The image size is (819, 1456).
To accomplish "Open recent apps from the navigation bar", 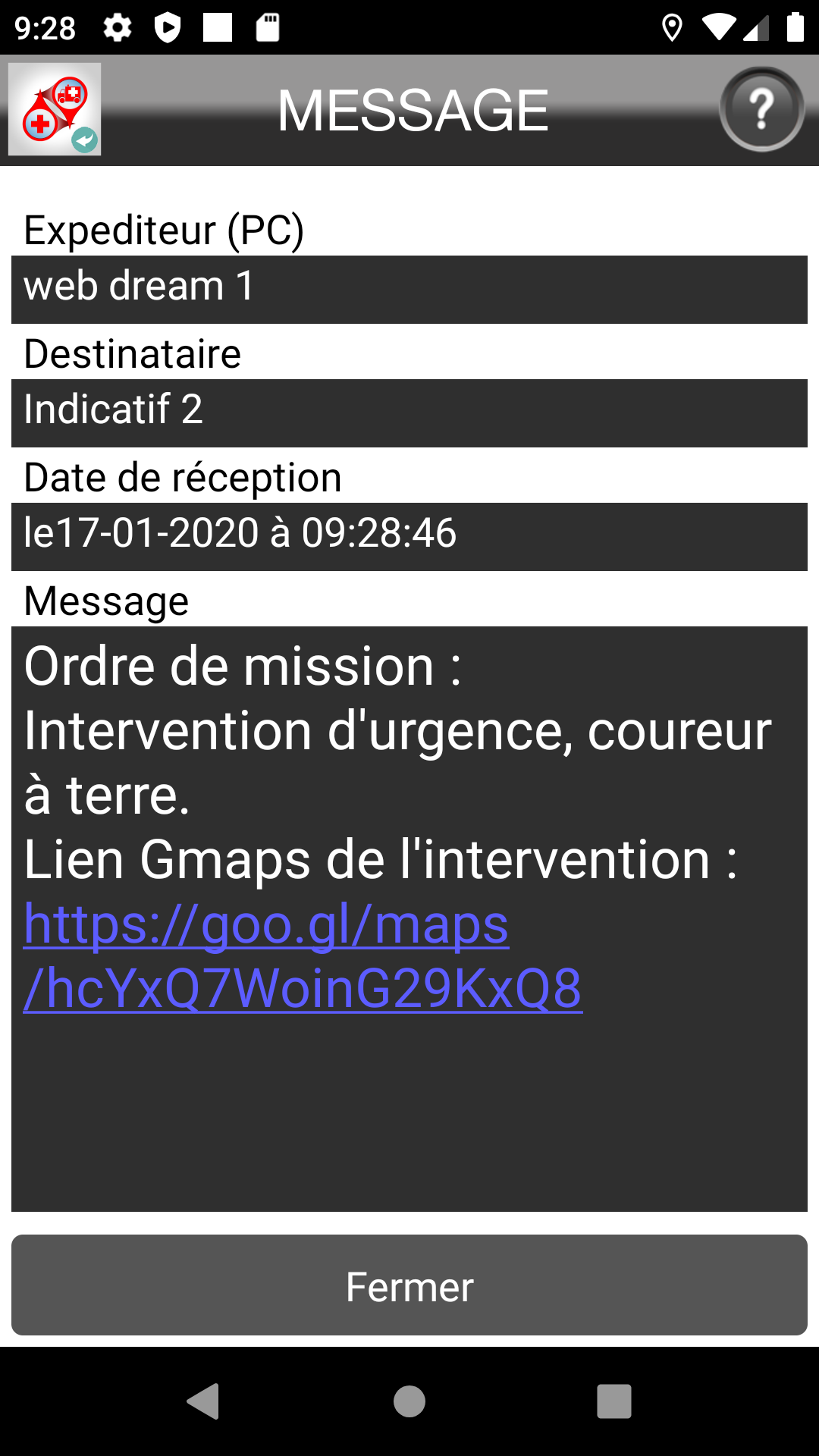I will click(613, 1401).
